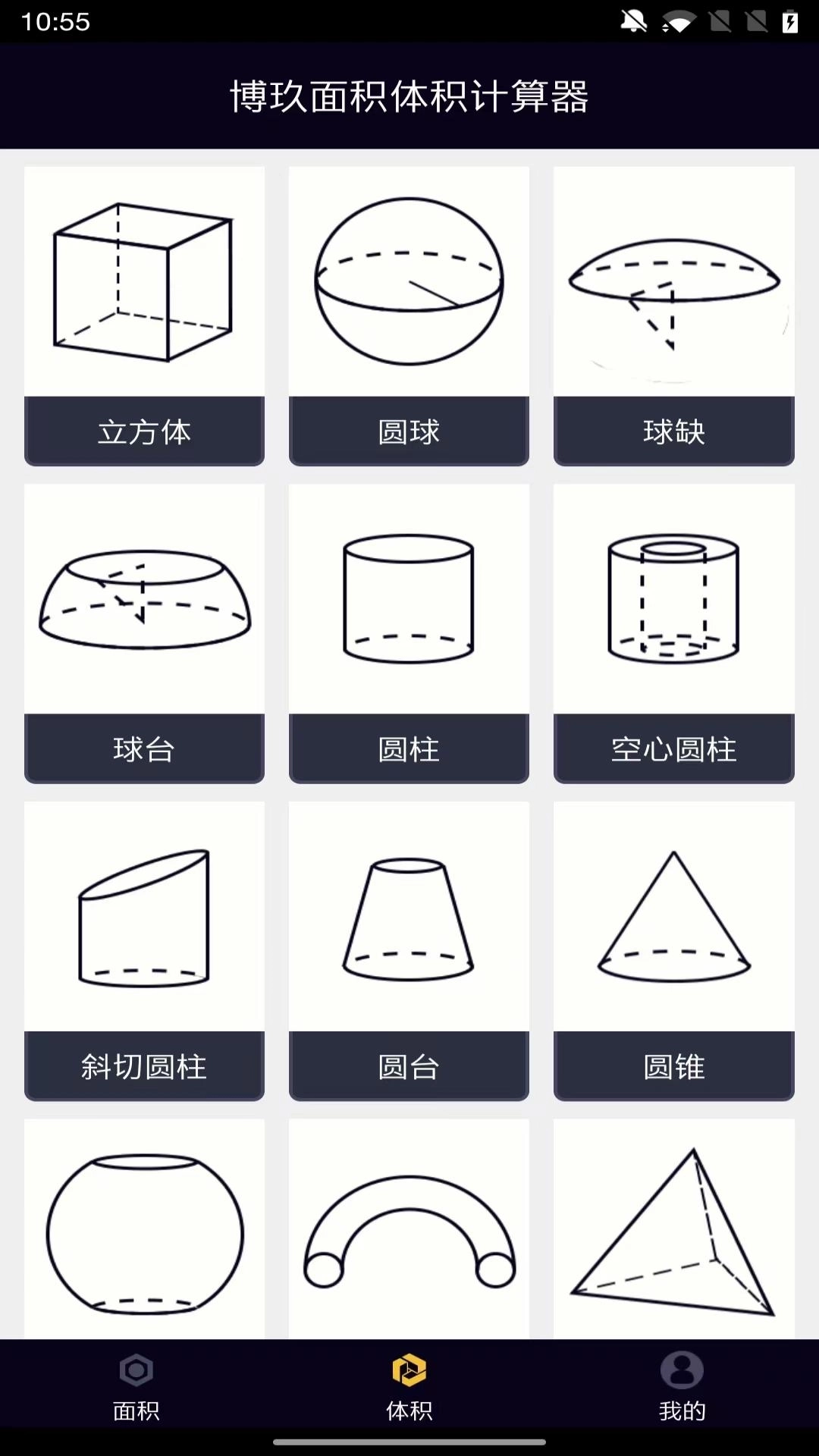Select the 圆柱 cylinder shape
Screen dimensions: 819x1456
tap(409, 599)
